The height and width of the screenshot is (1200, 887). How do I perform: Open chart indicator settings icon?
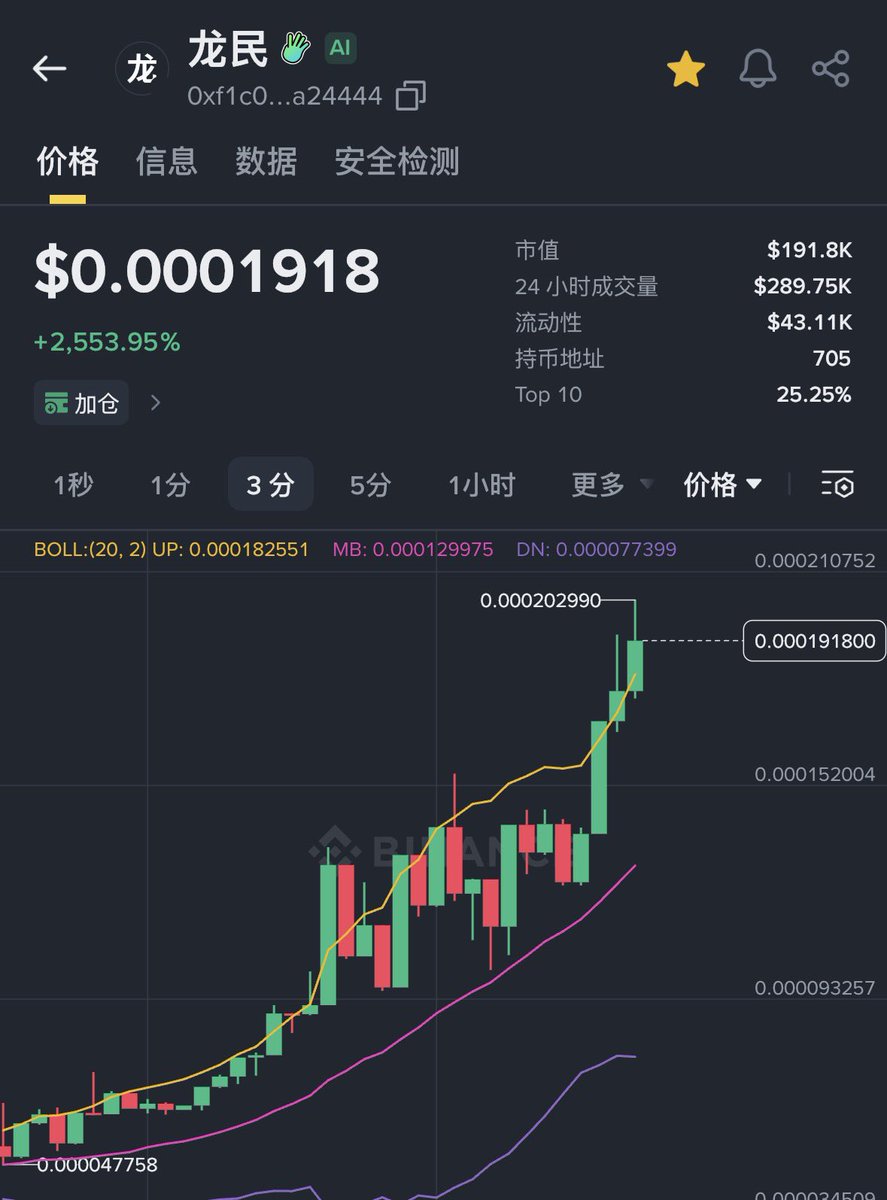tap(838, 484)
